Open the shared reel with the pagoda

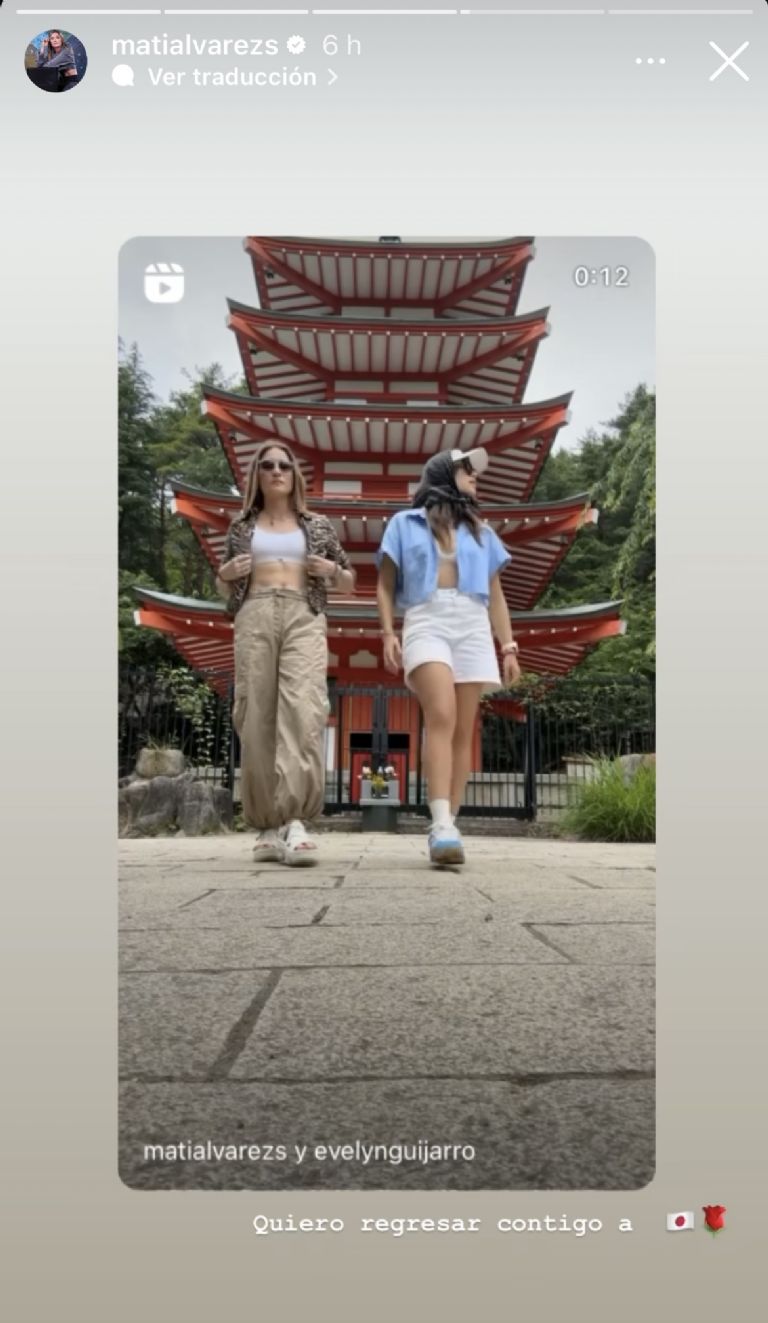[x=386, y=712]
